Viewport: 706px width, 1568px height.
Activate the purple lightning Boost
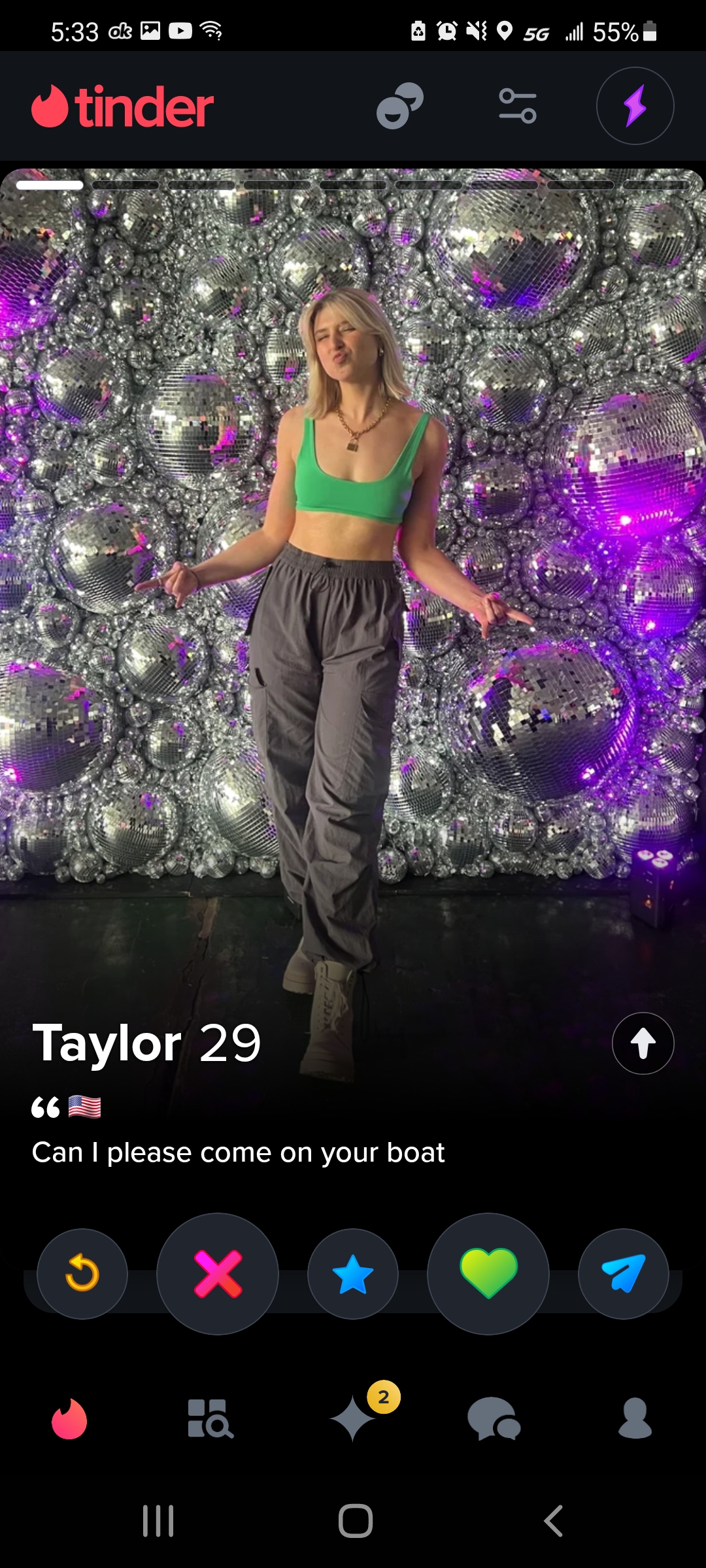tap(635, 106)
